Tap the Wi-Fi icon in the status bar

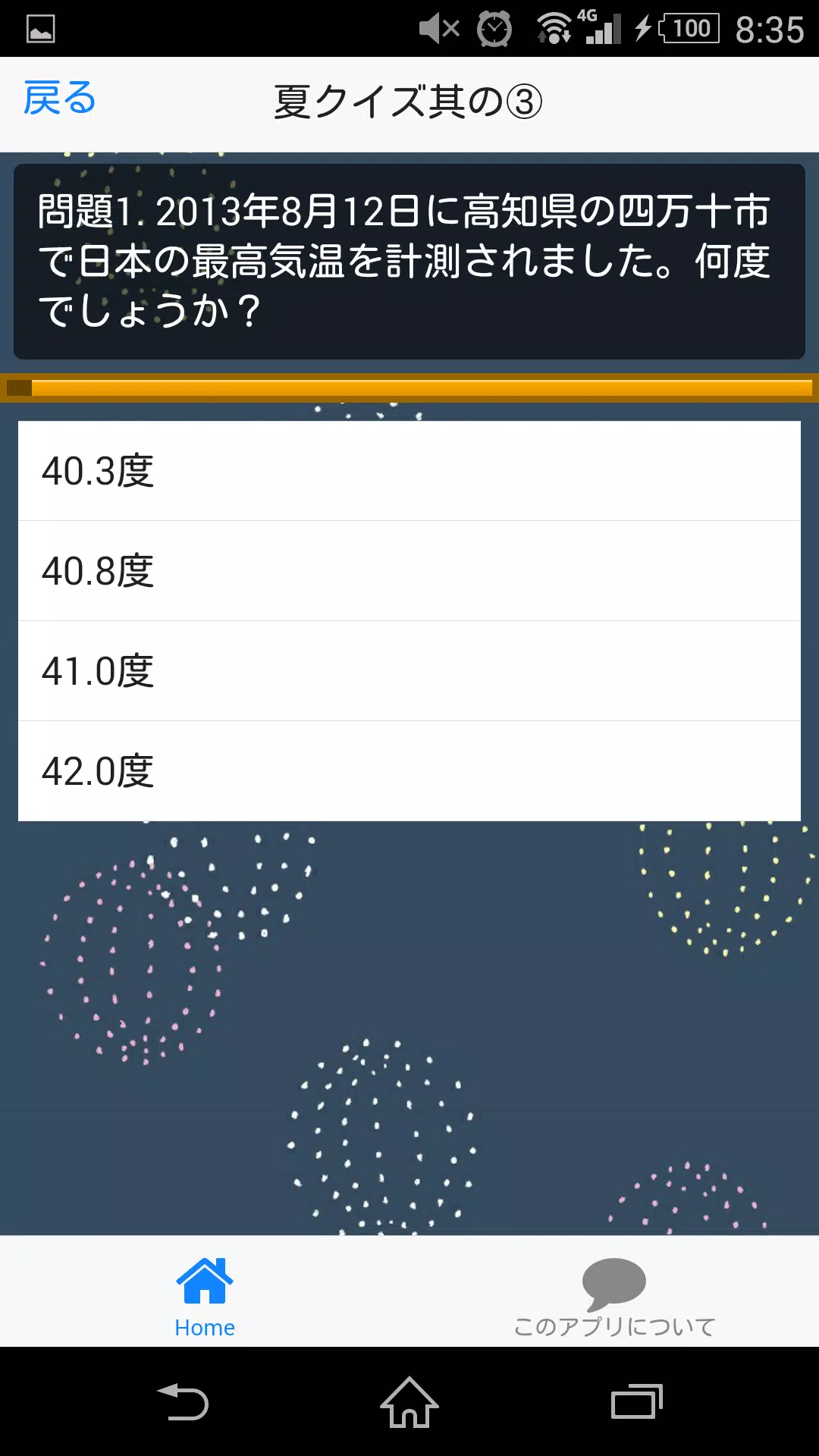pyautogui.click(x=553, y=27)
